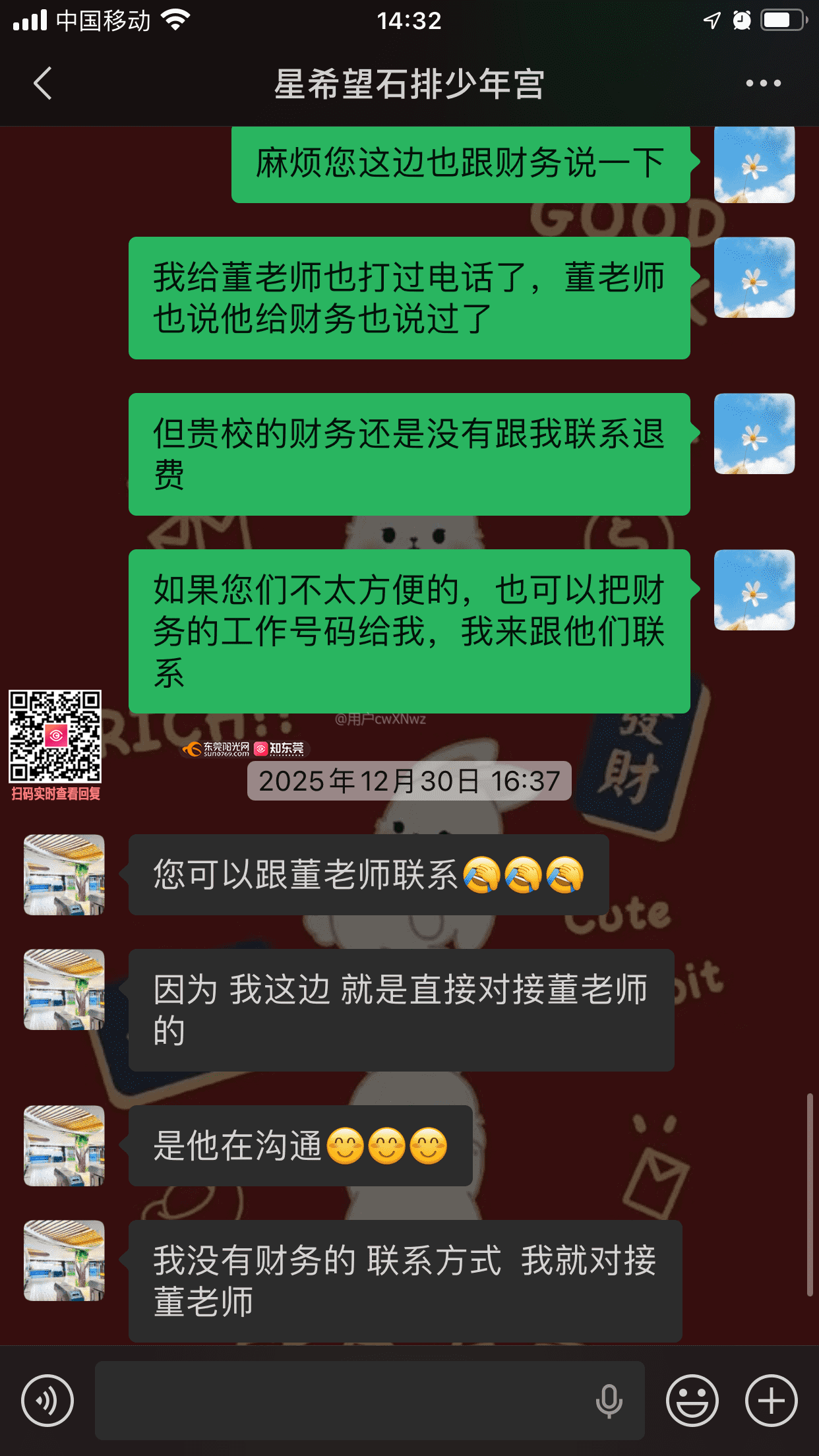
Task: Switch to voice message input
Action: point(47,1401)
